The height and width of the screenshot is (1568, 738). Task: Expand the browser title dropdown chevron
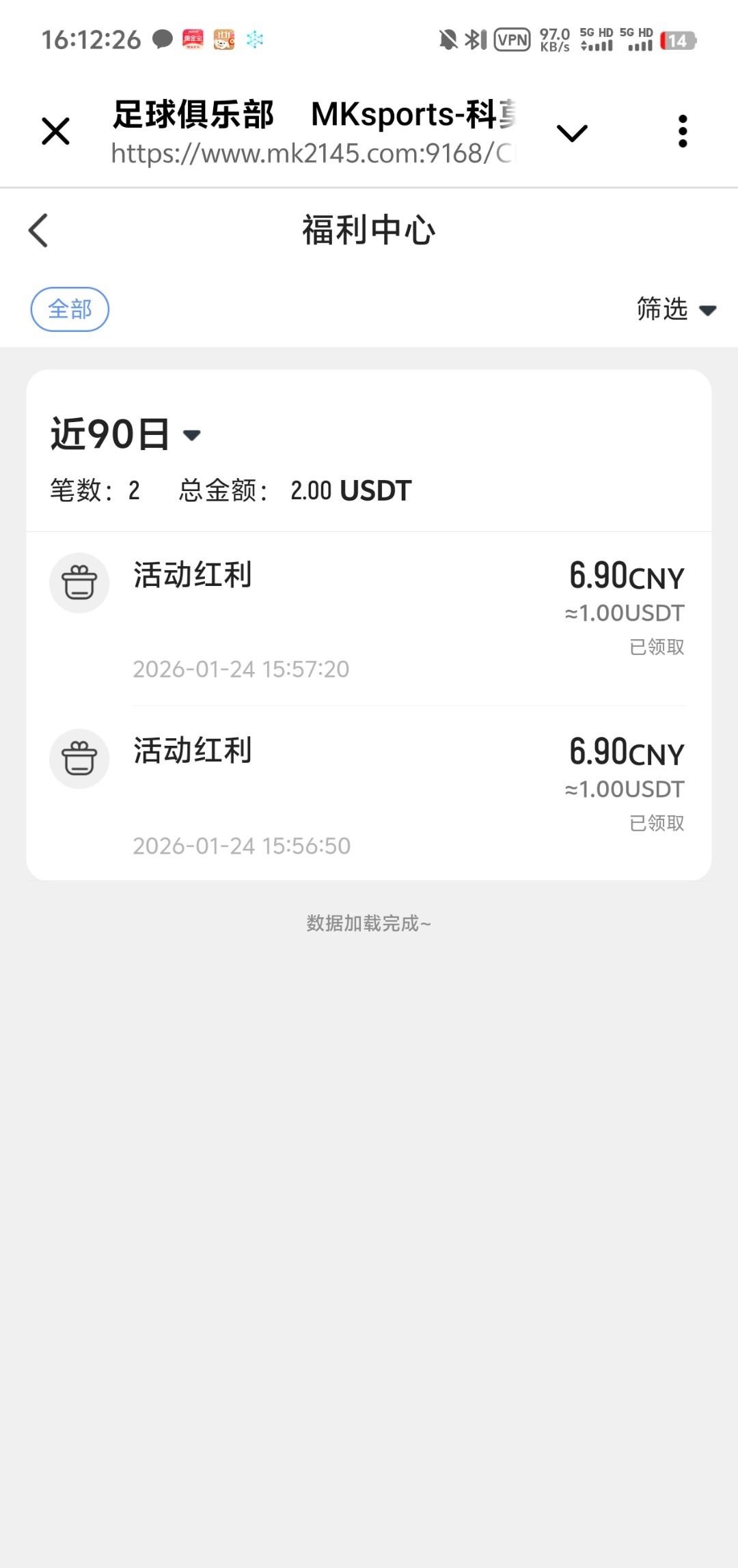[572, 132]
